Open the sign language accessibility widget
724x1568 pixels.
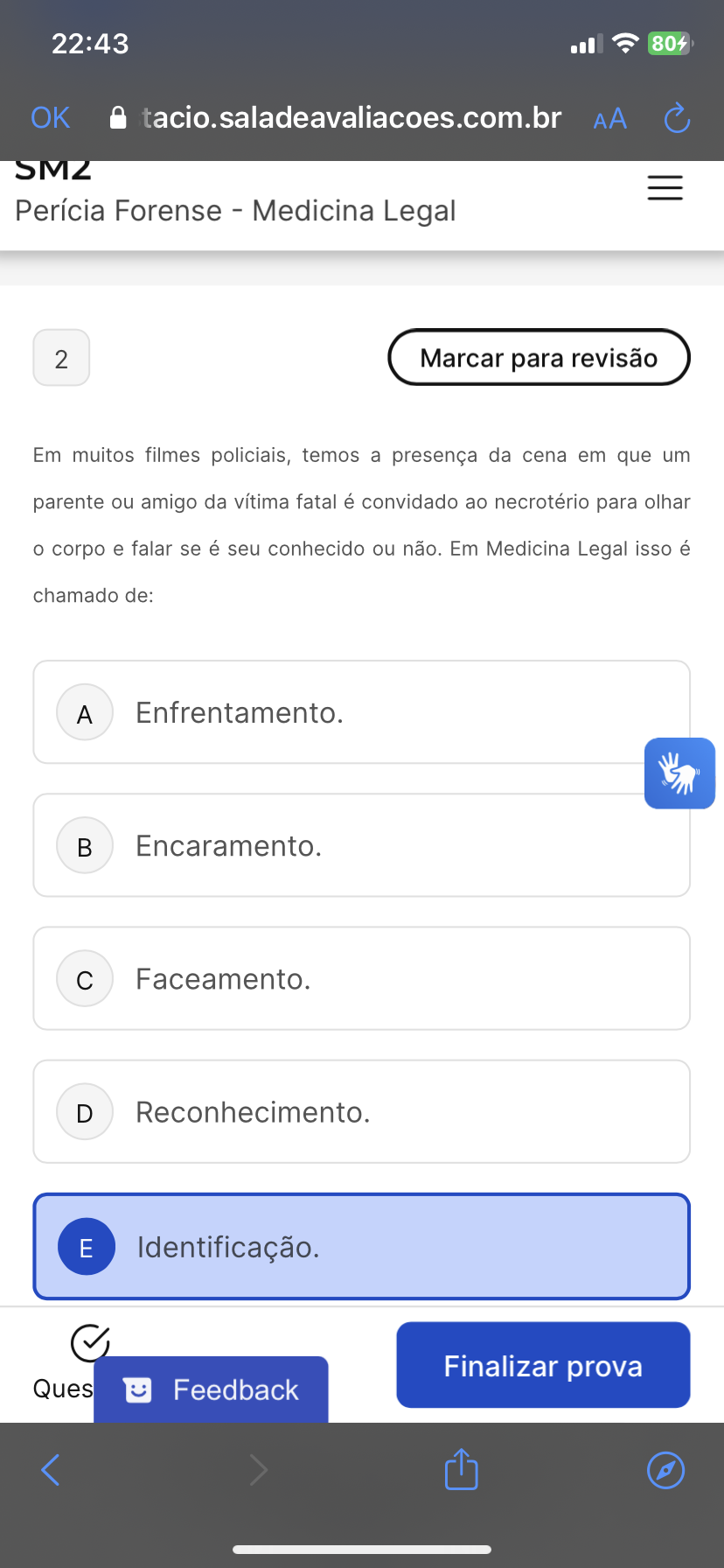coord(679,773)
